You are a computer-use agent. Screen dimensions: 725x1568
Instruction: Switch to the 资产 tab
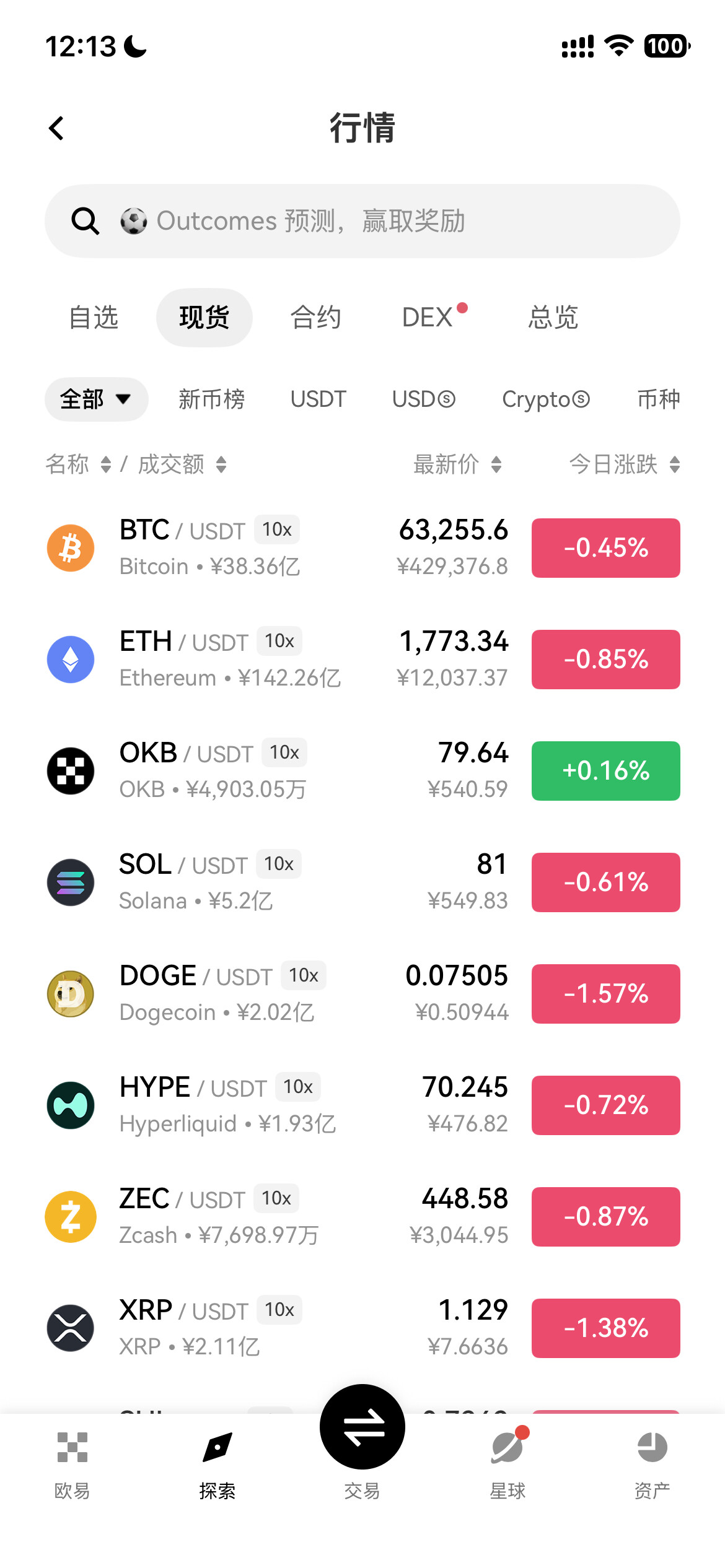point(652,1465)
